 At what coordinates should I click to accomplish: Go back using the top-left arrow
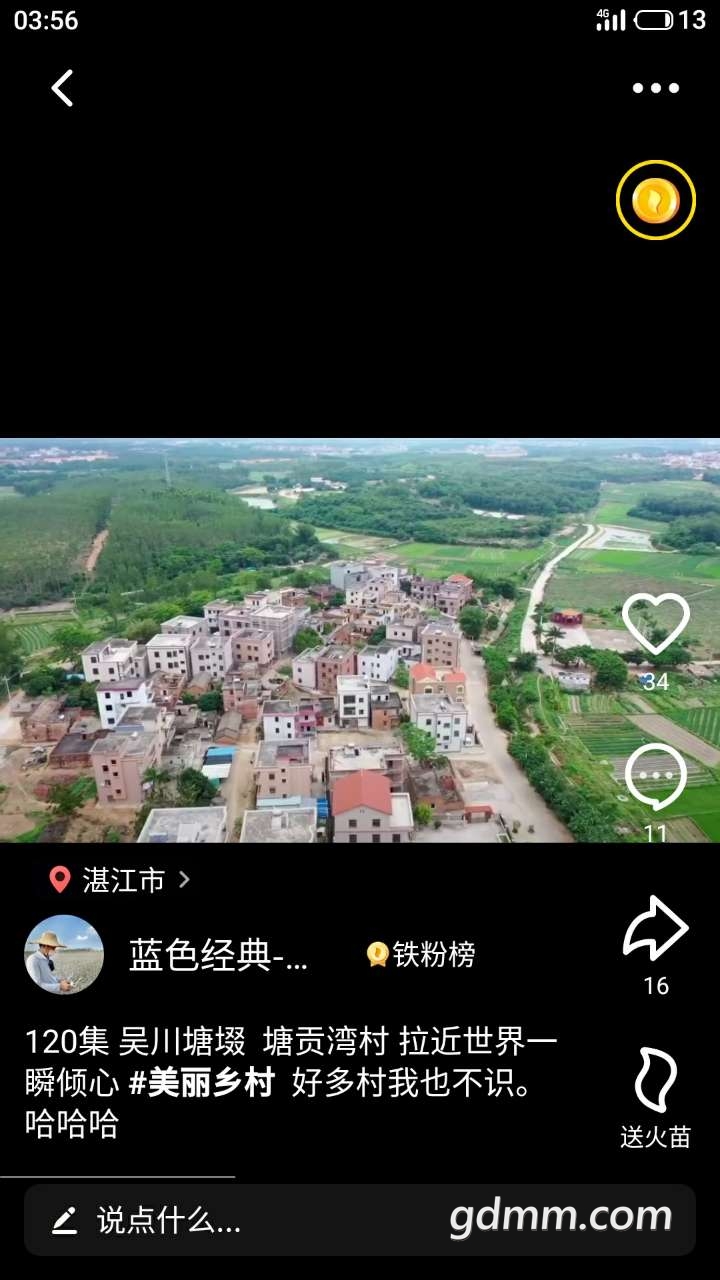[62, 89]
